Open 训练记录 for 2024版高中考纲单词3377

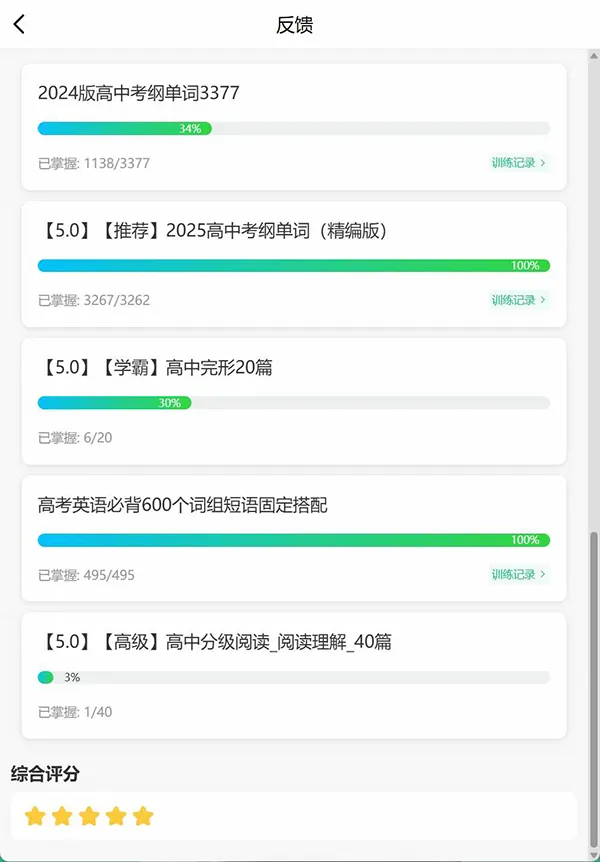coord(518,163)
